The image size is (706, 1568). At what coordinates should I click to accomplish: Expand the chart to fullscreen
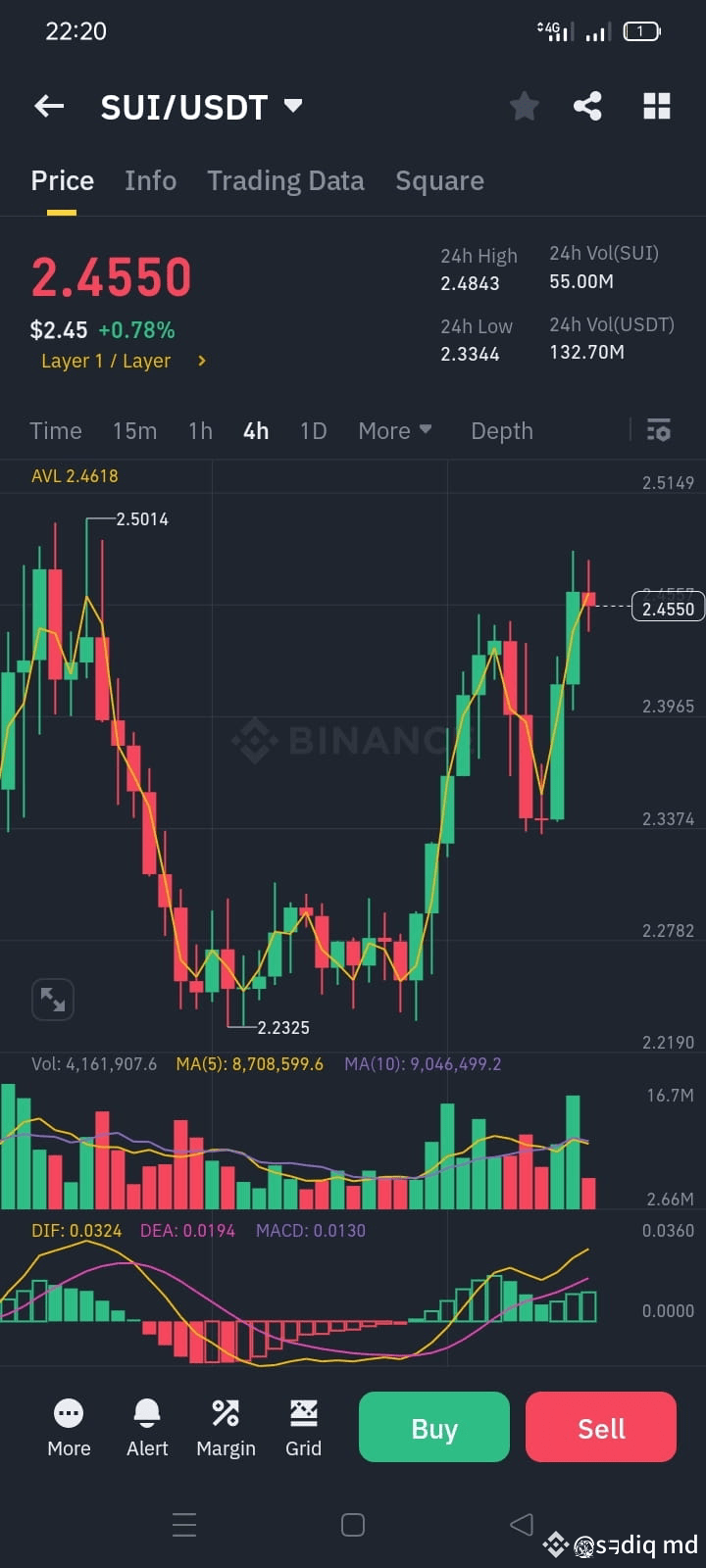pyautogui.click(x=52, y=999)
